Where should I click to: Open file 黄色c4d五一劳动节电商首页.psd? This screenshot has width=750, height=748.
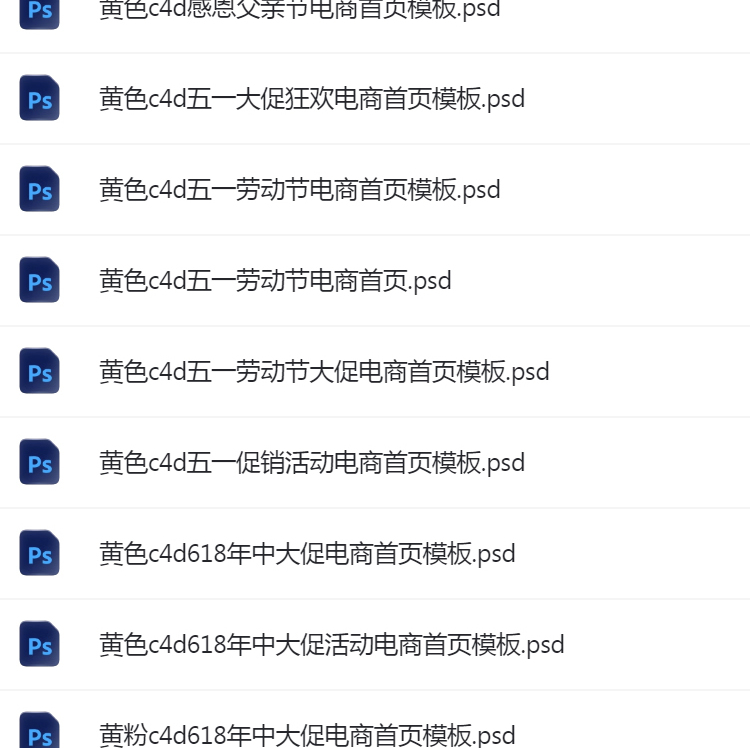click(x=275, y=281)
